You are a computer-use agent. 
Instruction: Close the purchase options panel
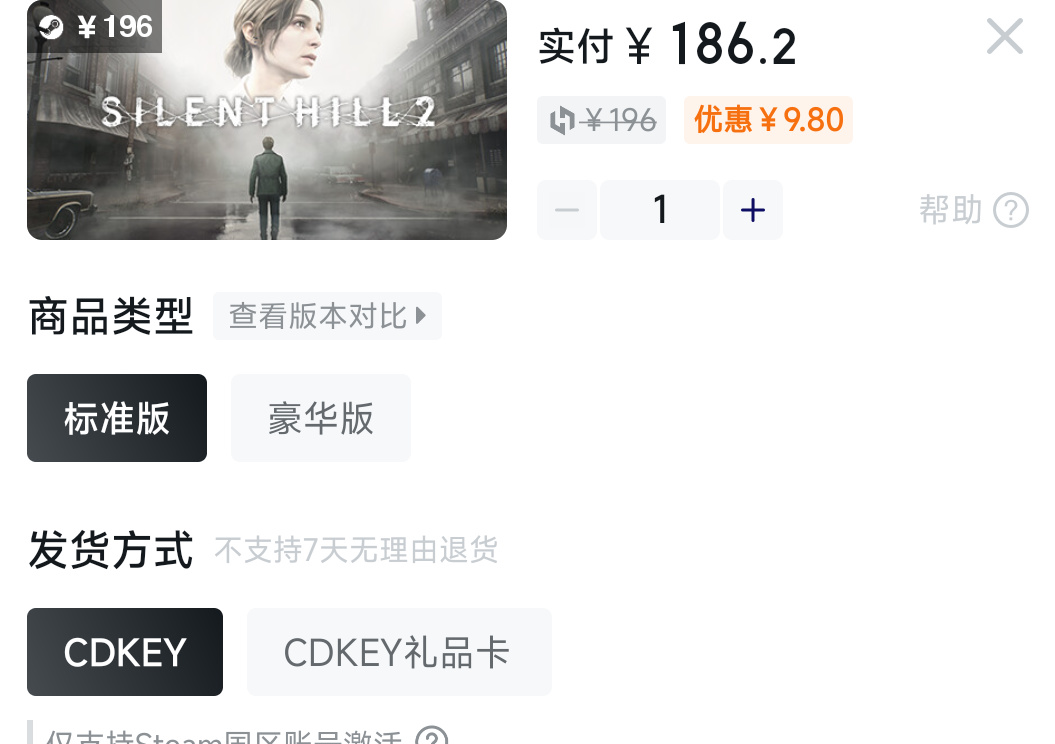coord(1005,36)
